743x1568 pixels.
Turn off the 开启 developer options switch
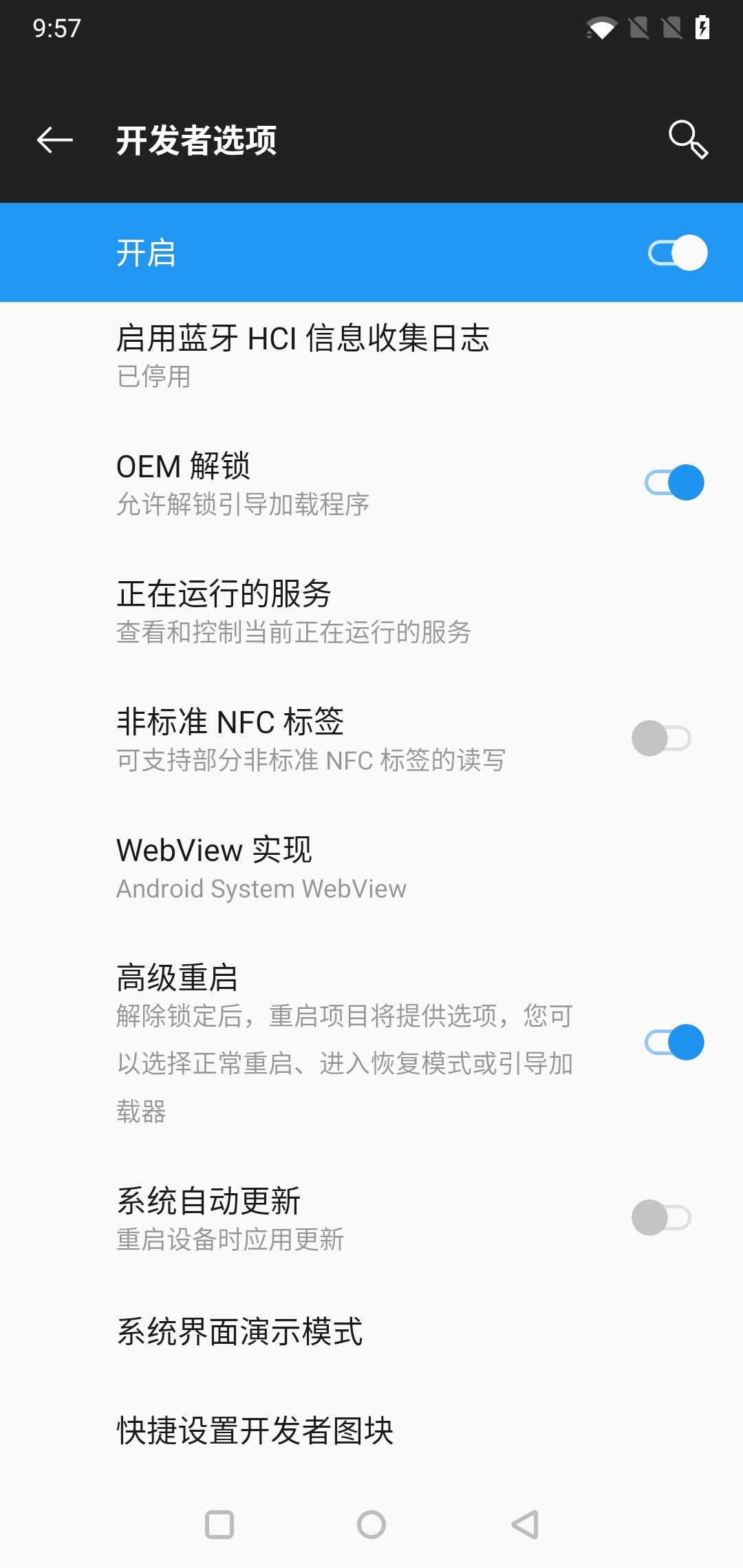click(678, 253)
